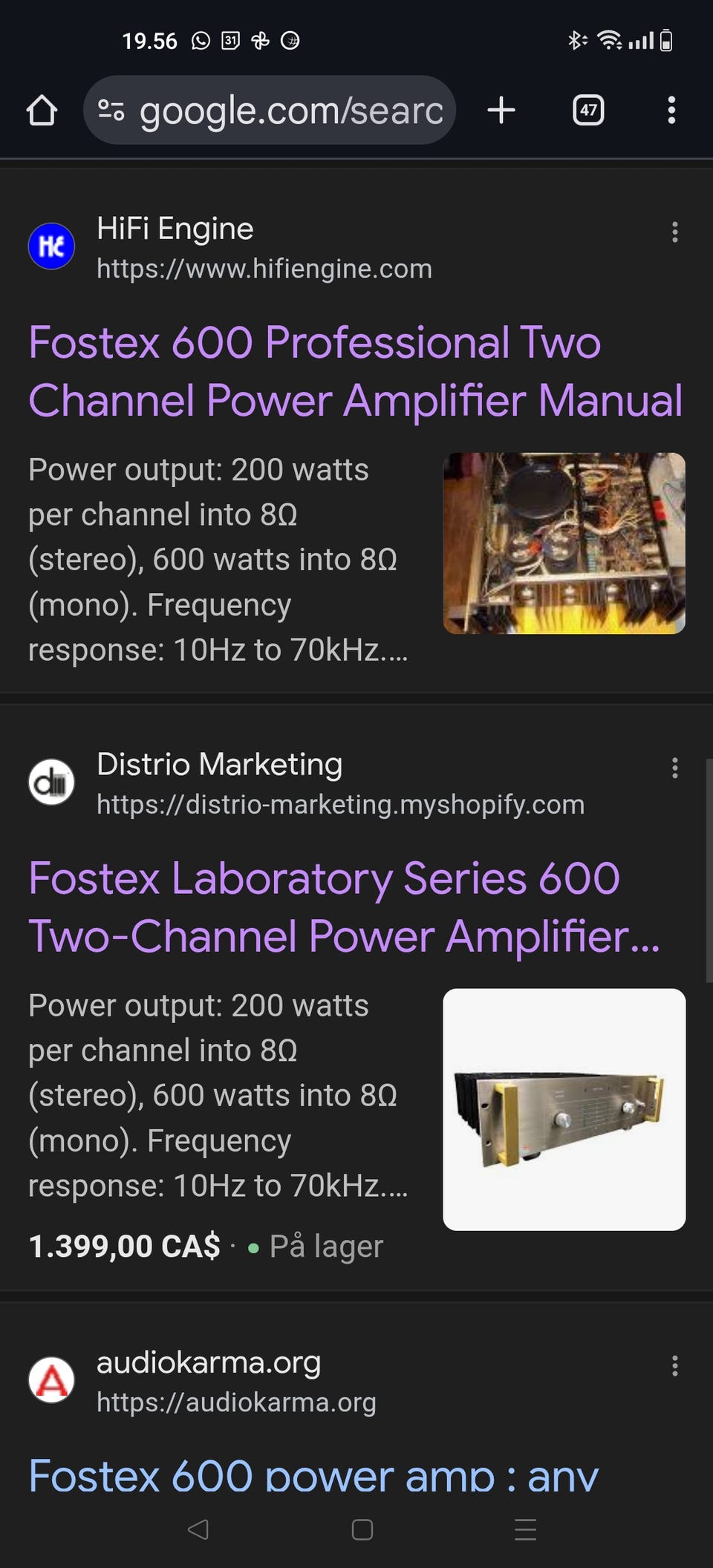Visit the audiokarma.org site link
713x1568 pixels.
tap(236, 1402)
